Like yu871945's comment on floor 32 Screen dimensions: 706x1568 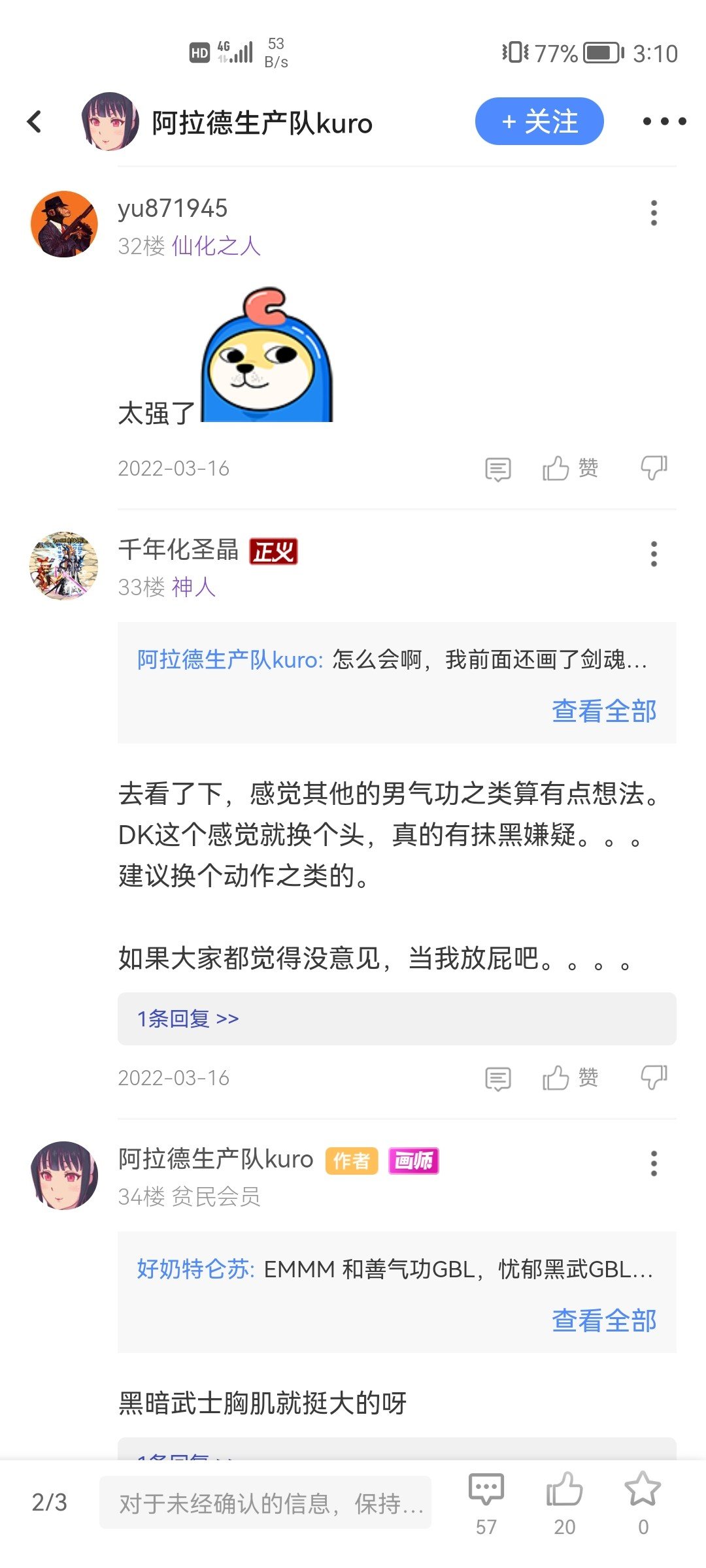pos(570,468)
